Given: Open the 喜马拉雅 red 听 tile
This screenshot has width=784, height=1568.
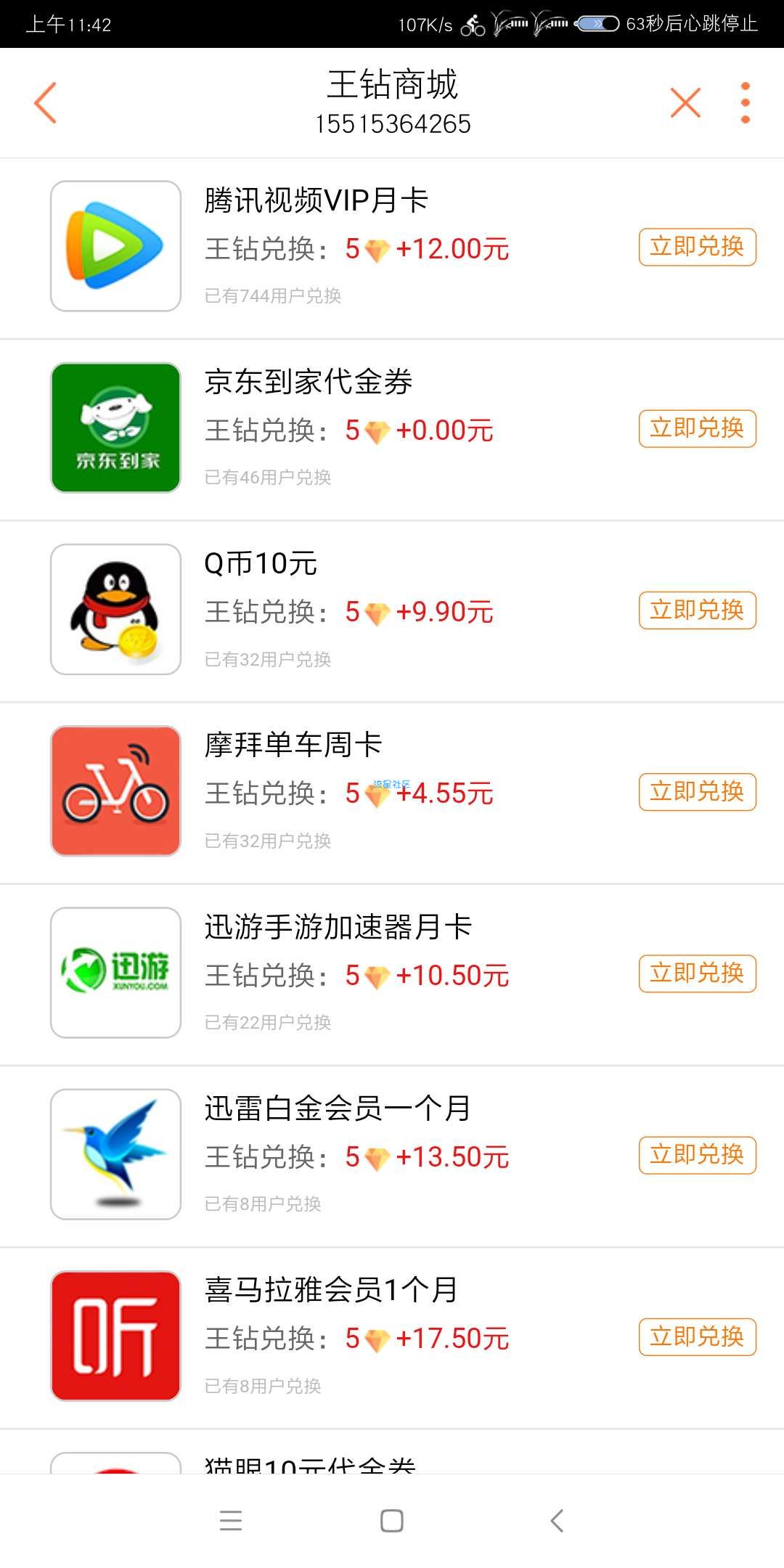Looking at the screenshot, I should [x=115, y=1336].
